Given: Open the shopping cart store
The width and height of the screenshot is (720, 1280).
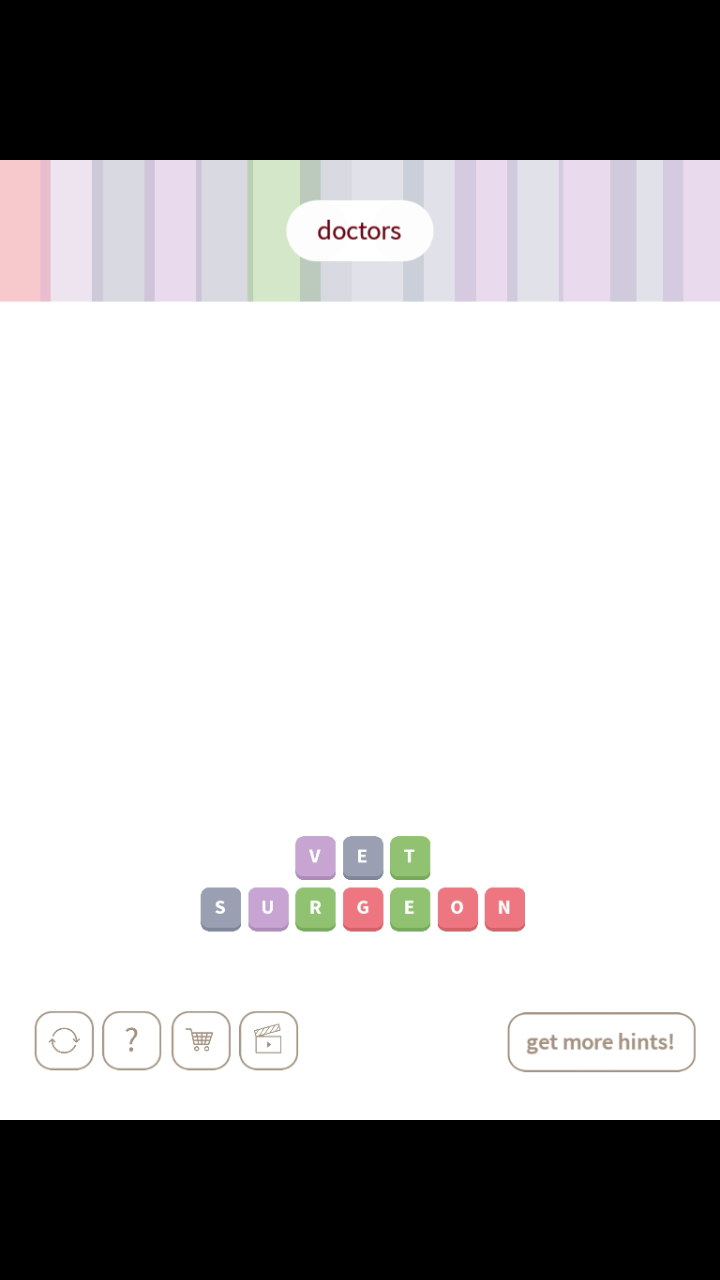Looking at the screenshot, I should click(x=200, y=1041).
